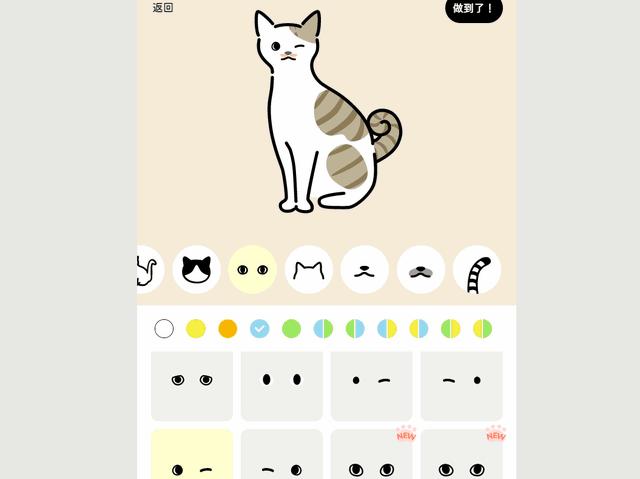Tap the 做到了！ done button

pos(473,8)
